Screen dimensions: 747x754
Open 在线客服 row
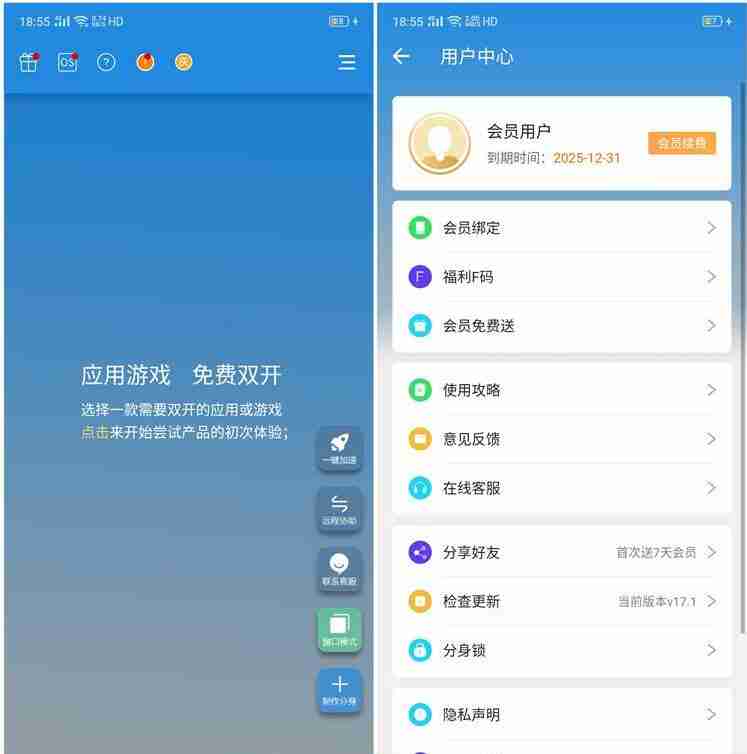(x=561, y=488)
